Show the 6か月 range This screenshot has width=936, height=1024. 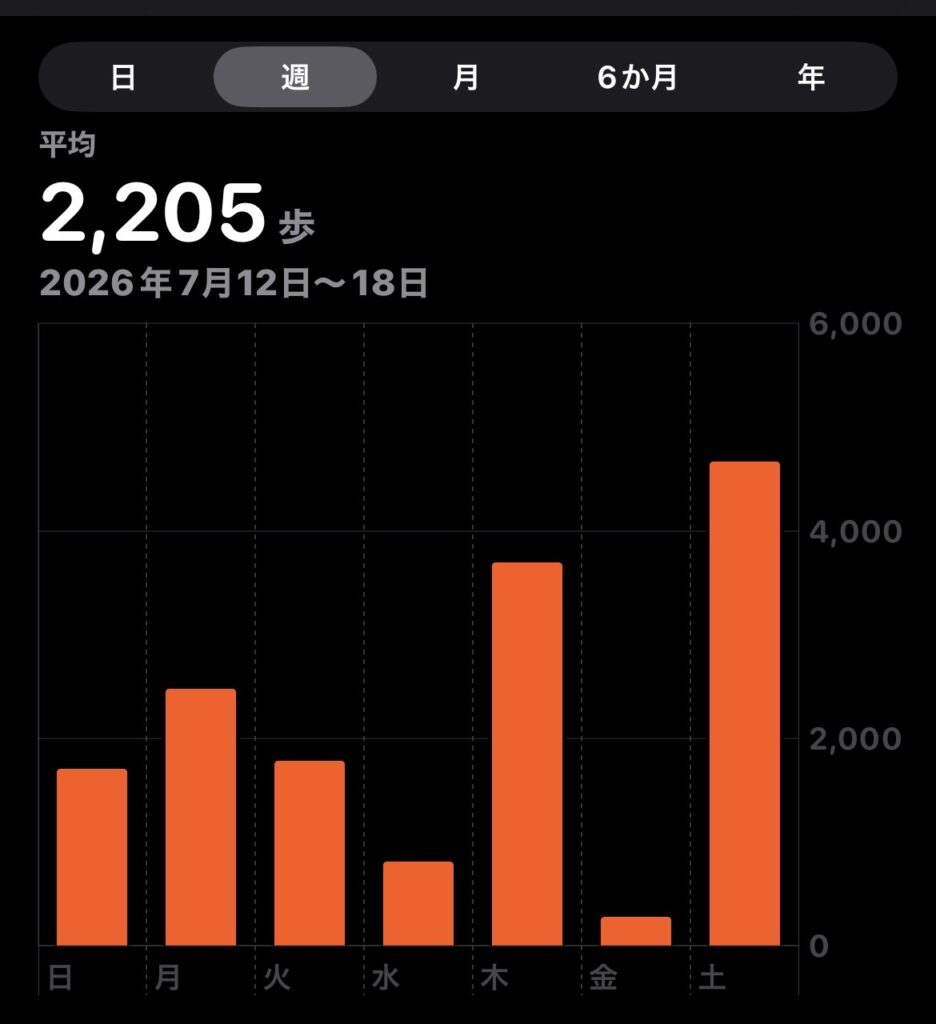coord(637,77)
